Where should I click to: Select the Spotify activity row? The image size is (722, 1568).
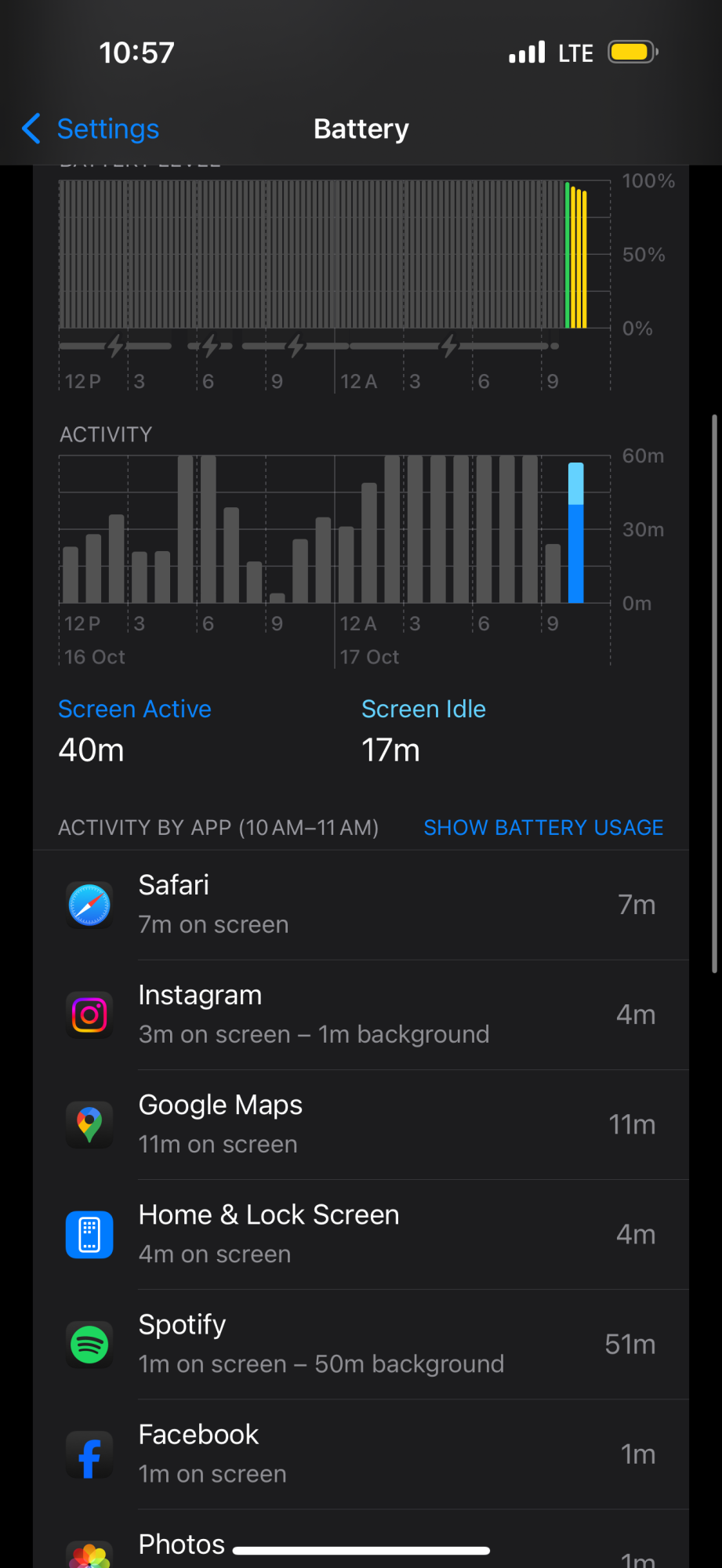[361, 1344]
